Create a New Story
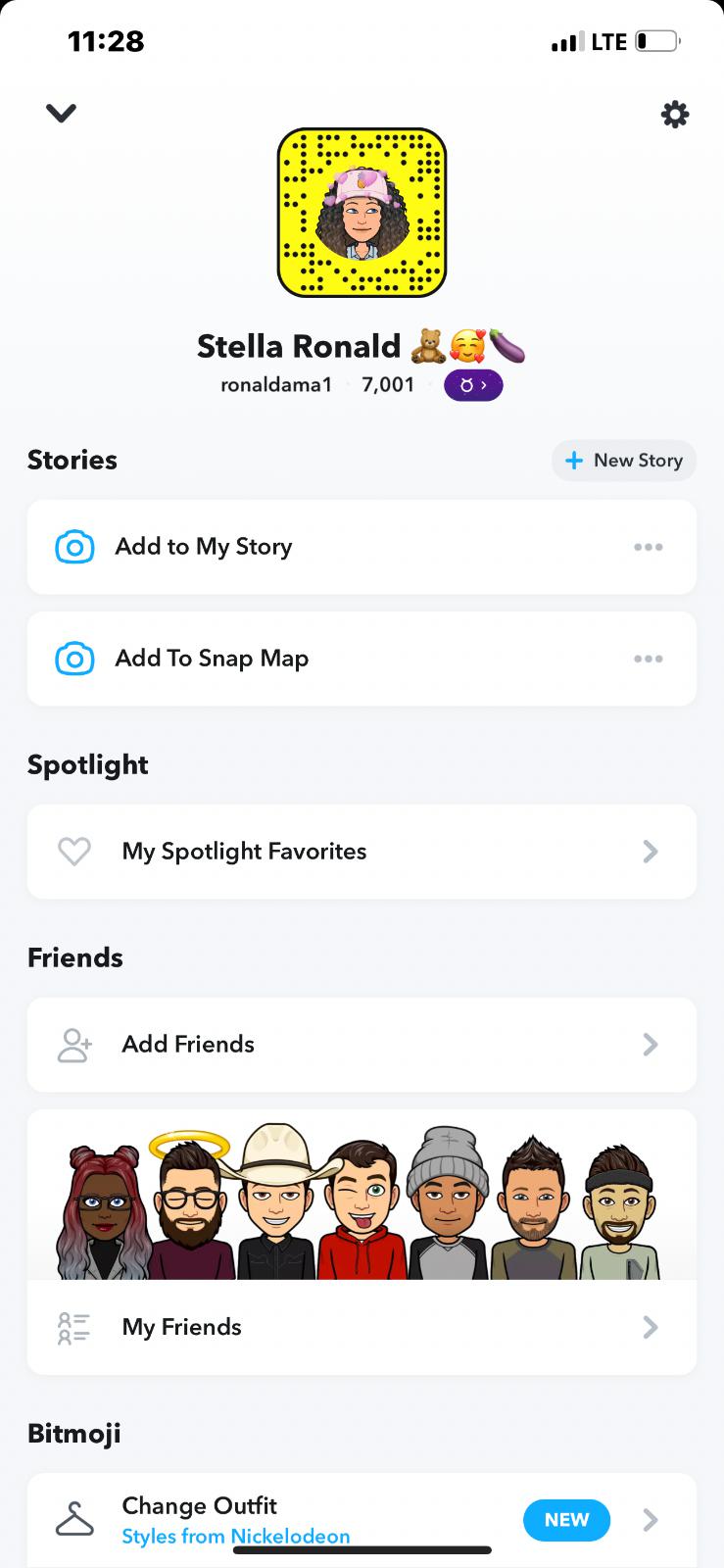724x1568 pixels. [624, 461]
